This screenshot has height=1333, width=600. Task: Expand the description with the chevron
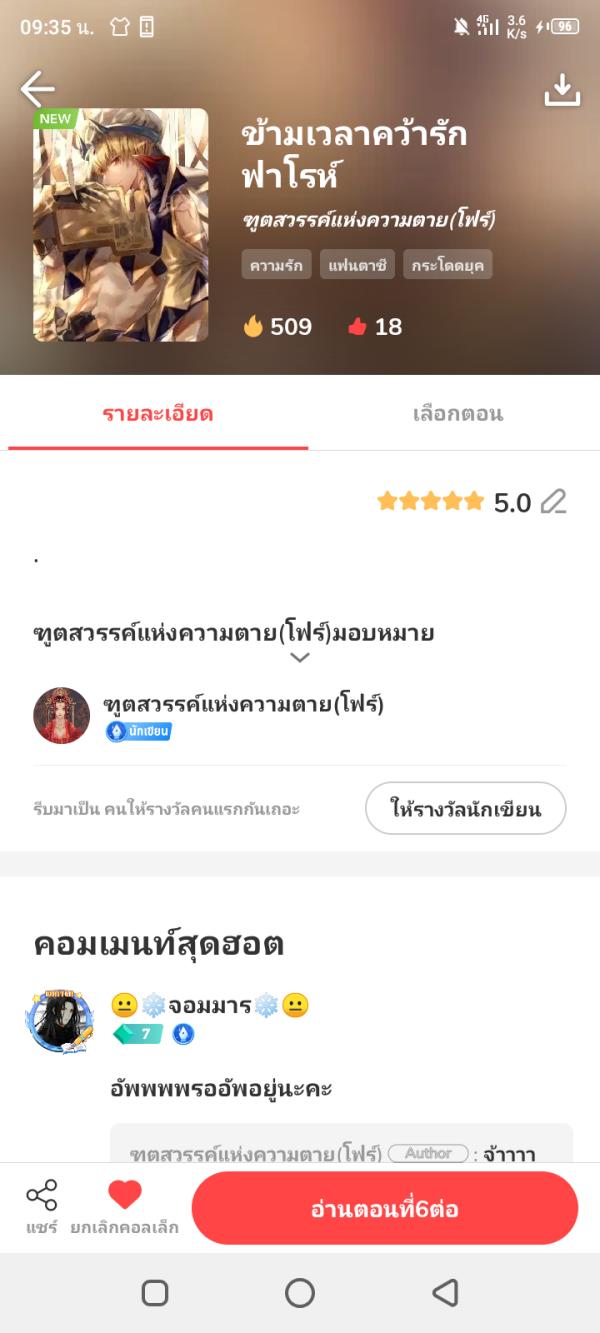tap(300, 658)
